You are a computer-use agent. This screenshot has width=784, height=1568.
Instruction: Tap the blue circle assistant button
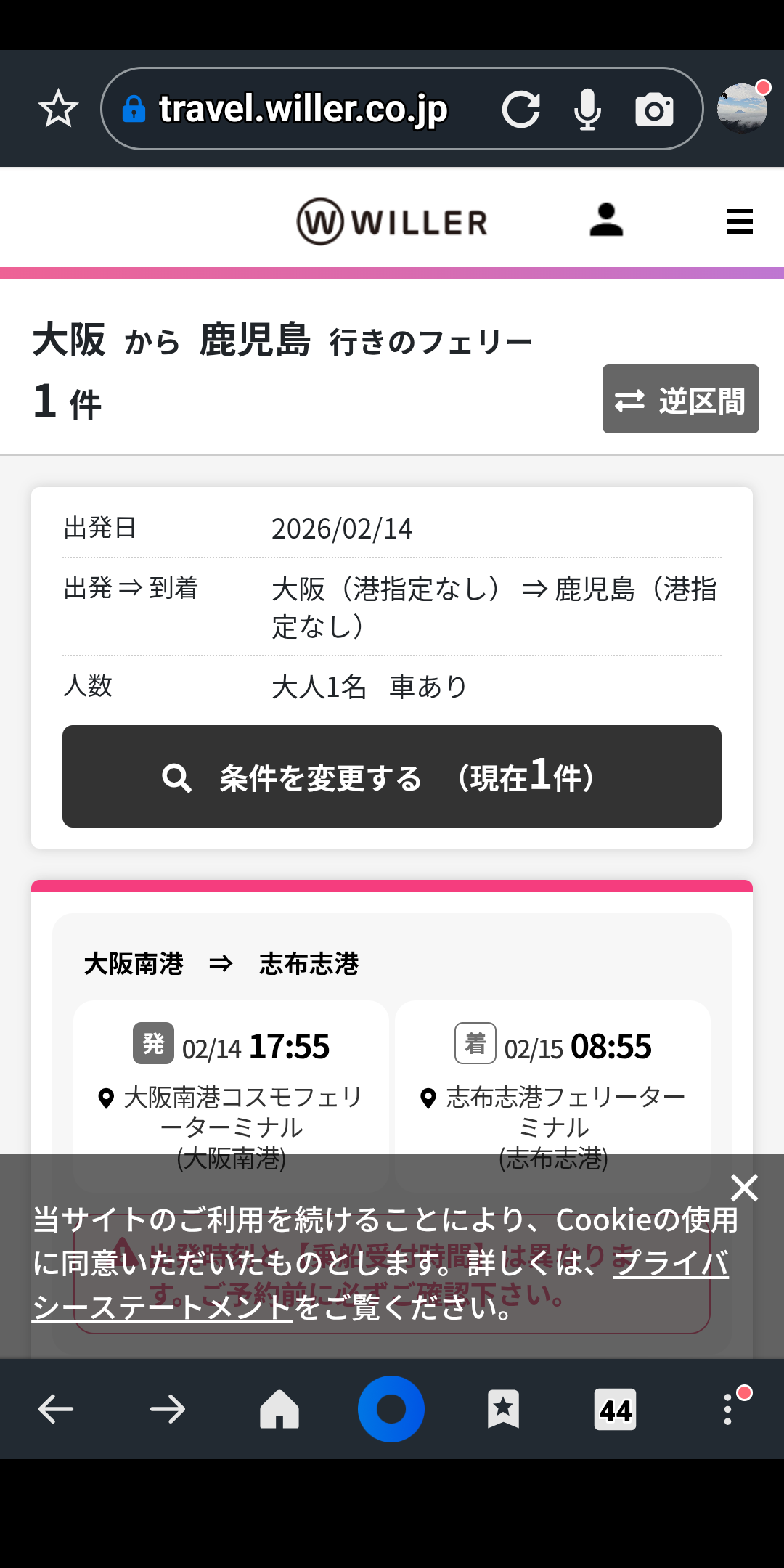pyautogui.click(x=391, y=1409)
